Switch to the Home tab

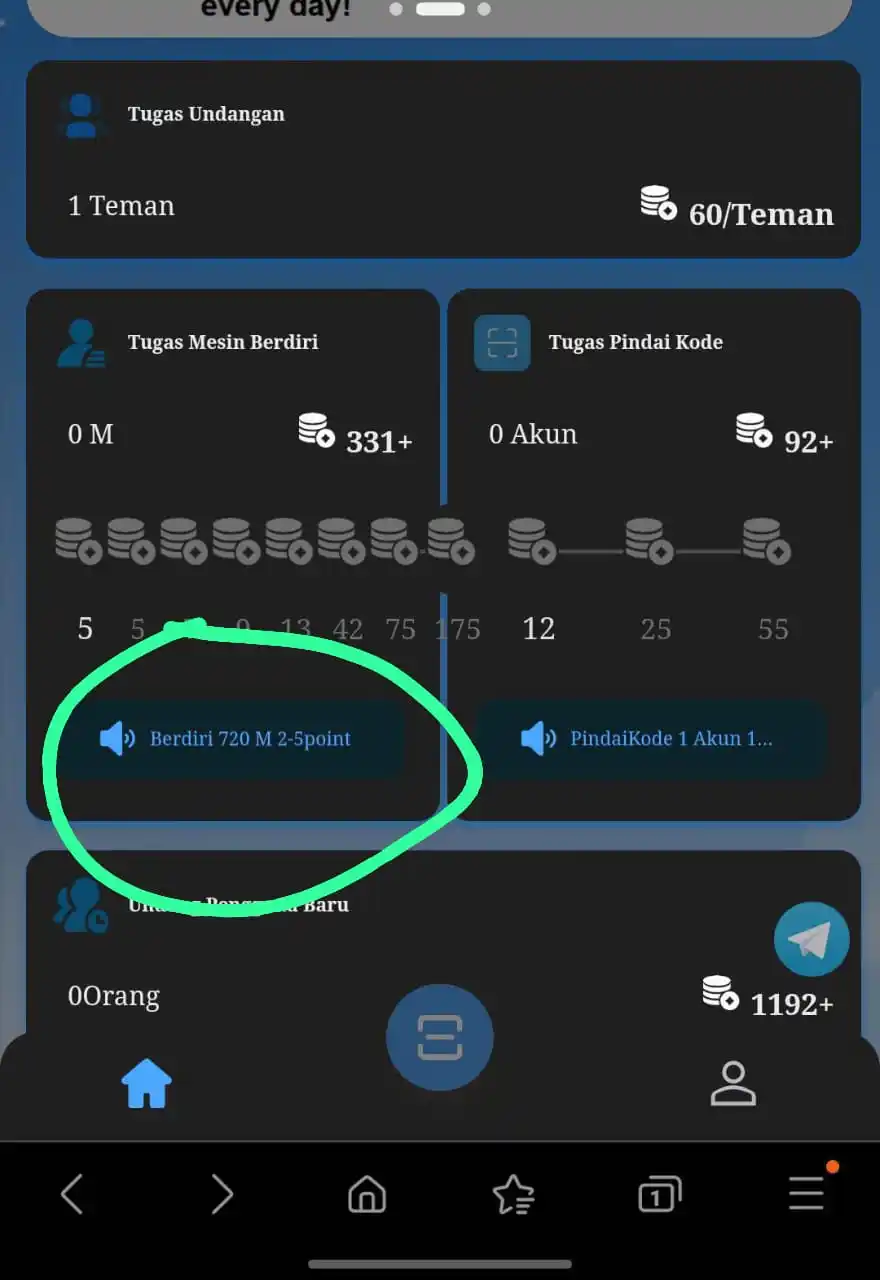[147, 1083]
